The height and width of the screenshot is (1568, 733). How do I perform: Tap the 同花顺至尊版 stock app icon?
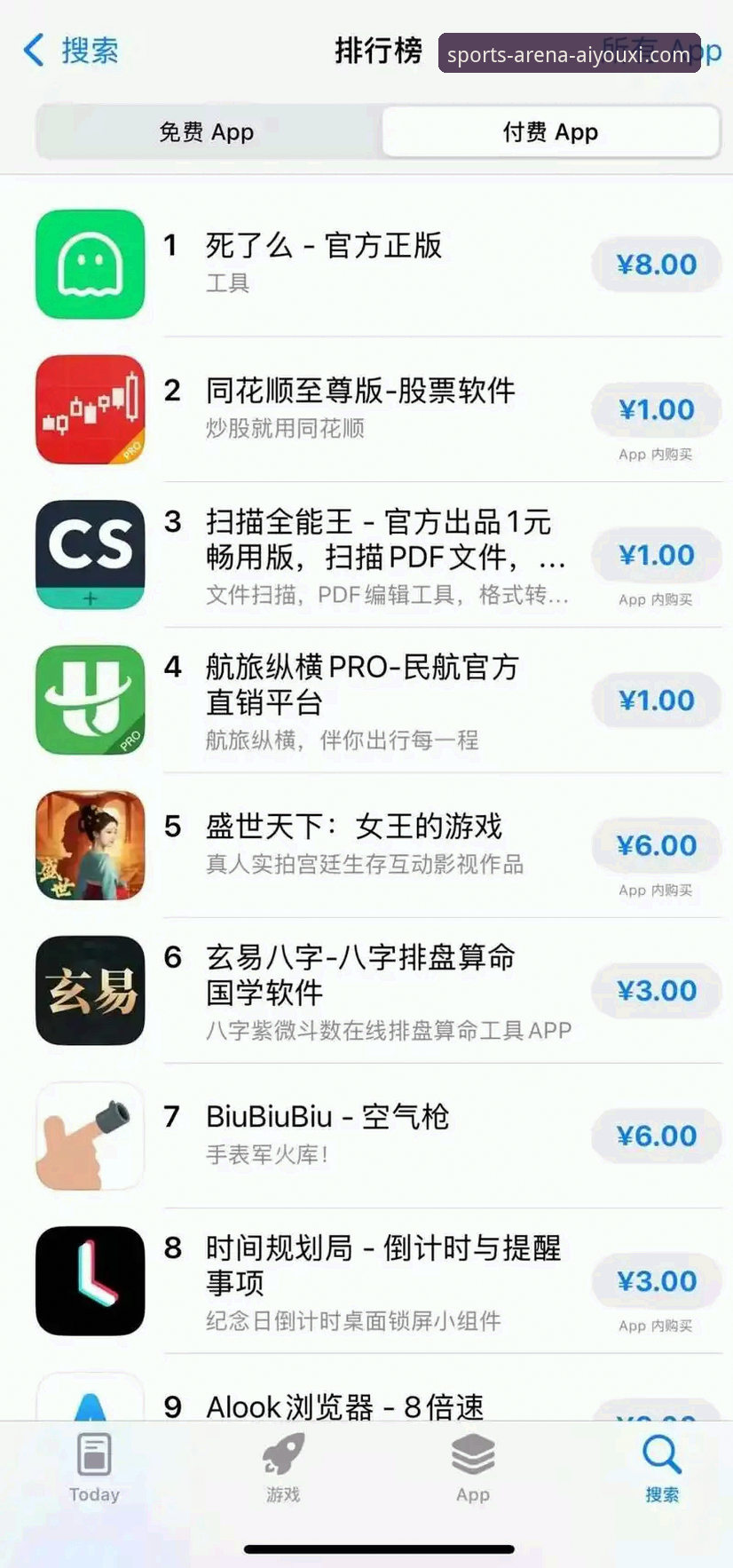click(88, 409)
